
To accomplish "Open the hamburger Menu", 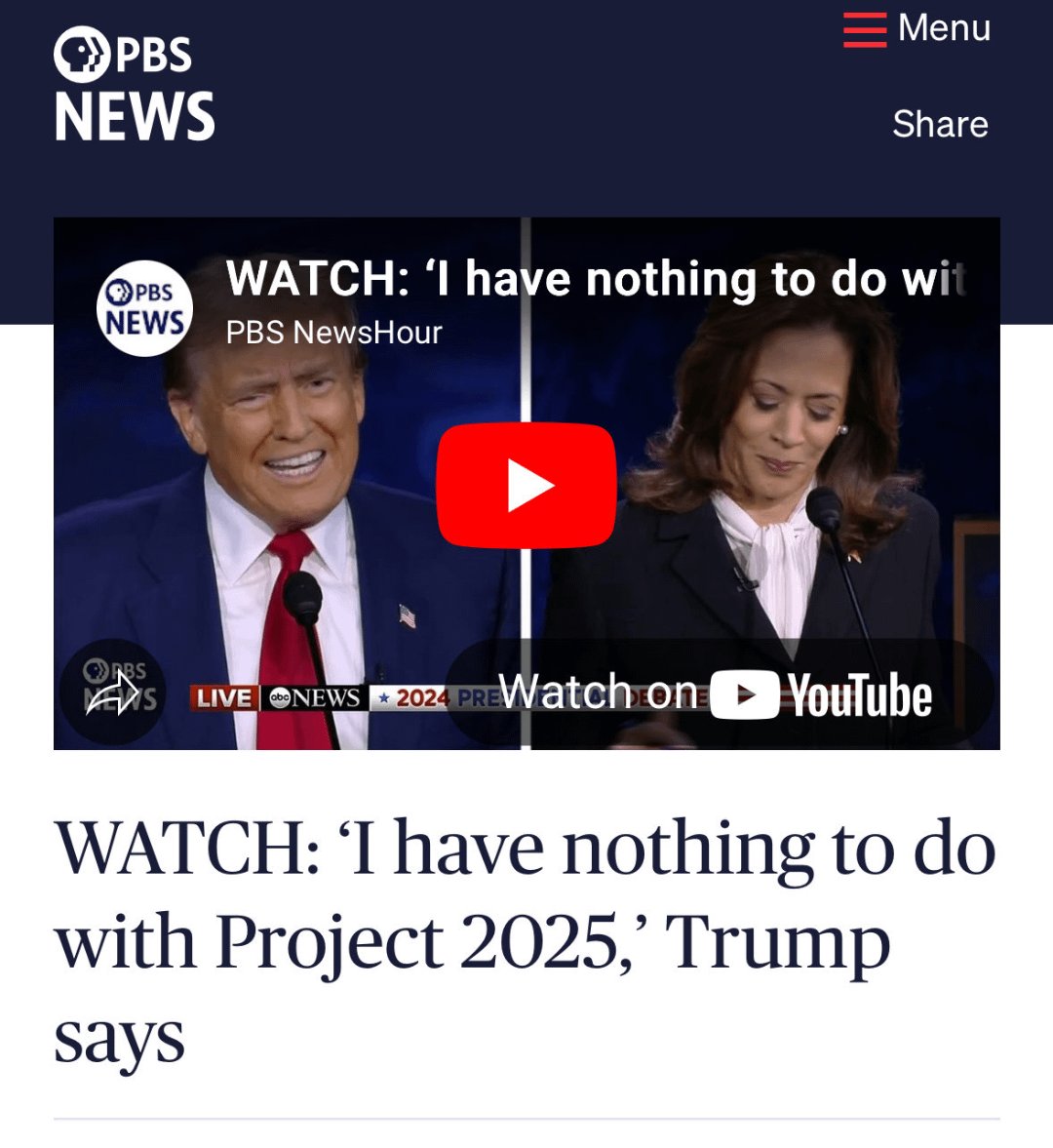I will click(916, 28).
